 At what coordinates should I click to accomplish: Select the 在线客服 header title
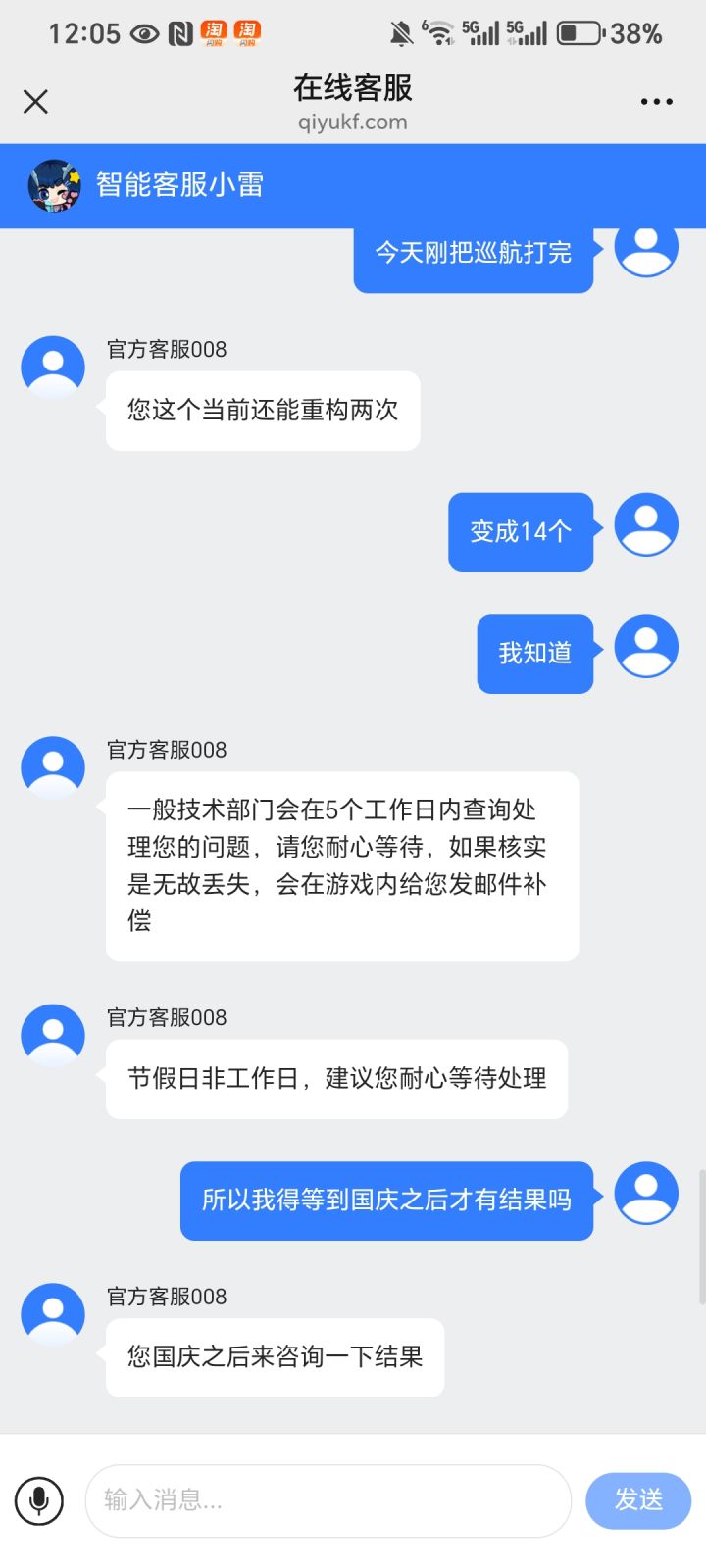click(353, 89)
